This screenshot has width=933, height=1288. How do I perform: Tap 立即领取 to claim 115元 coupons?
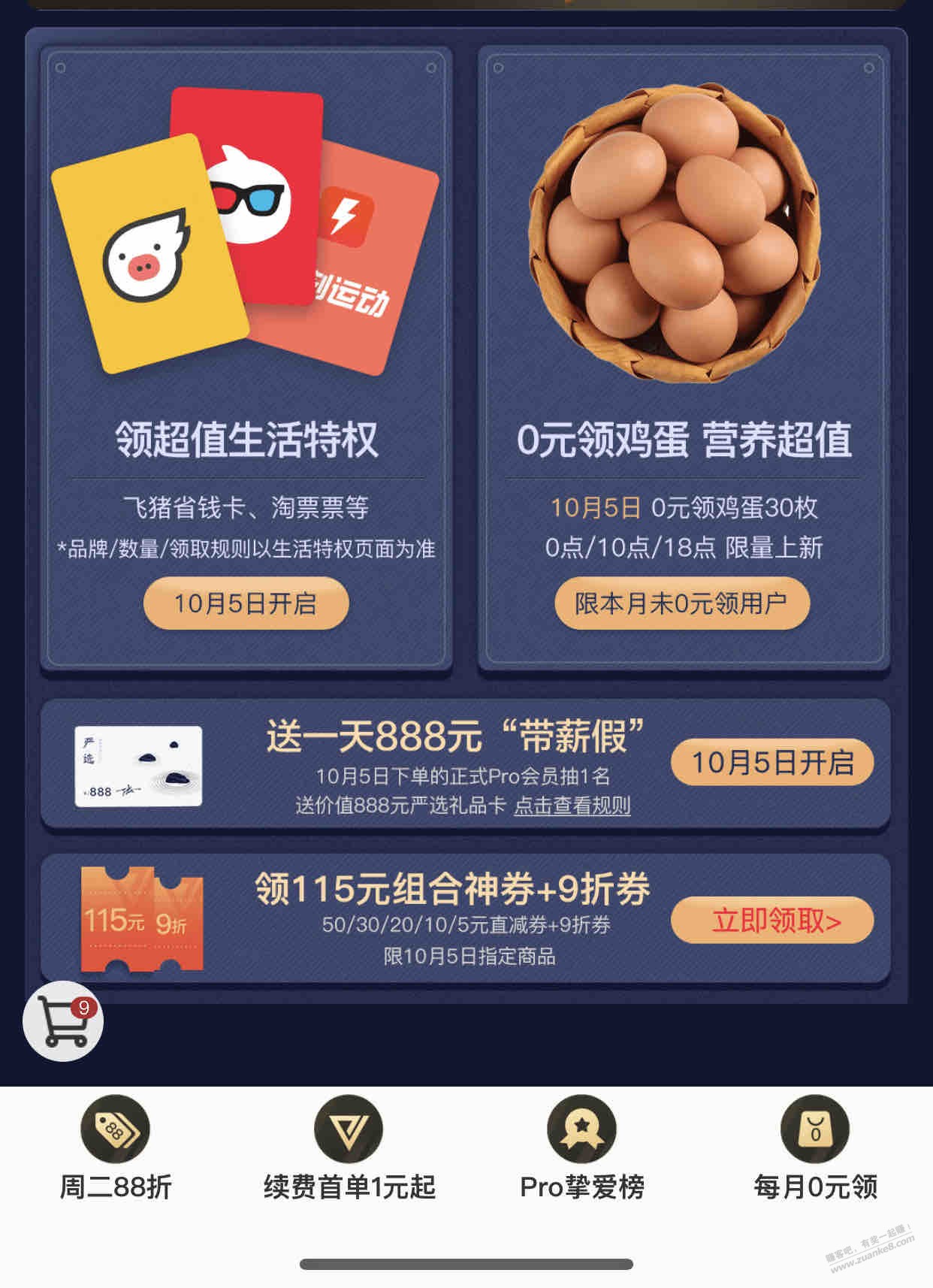(772, 920)
